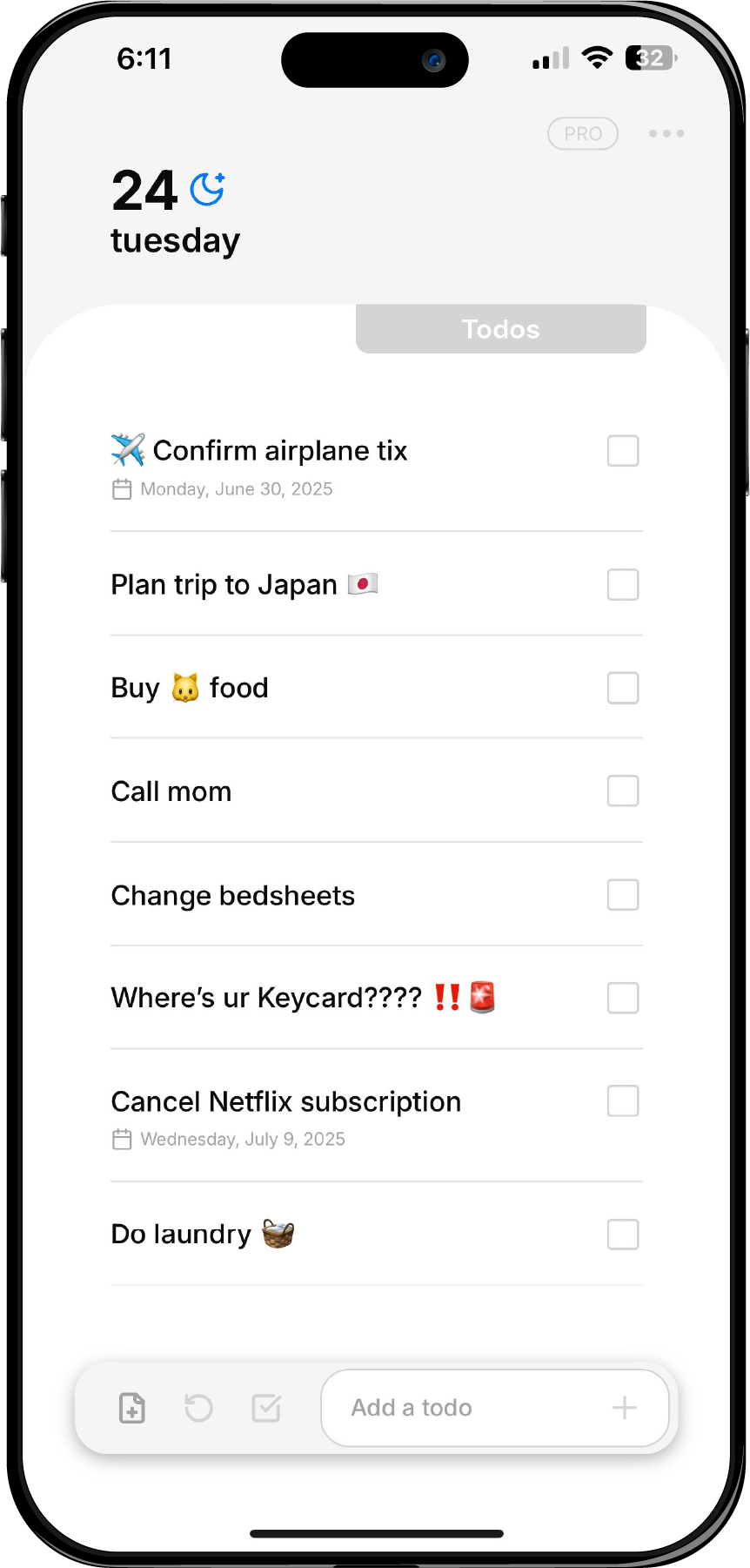Tap the undo arrow in bottom toolbar
The width and height of the screenshot is (750, 1568).
pos(199,1408)
